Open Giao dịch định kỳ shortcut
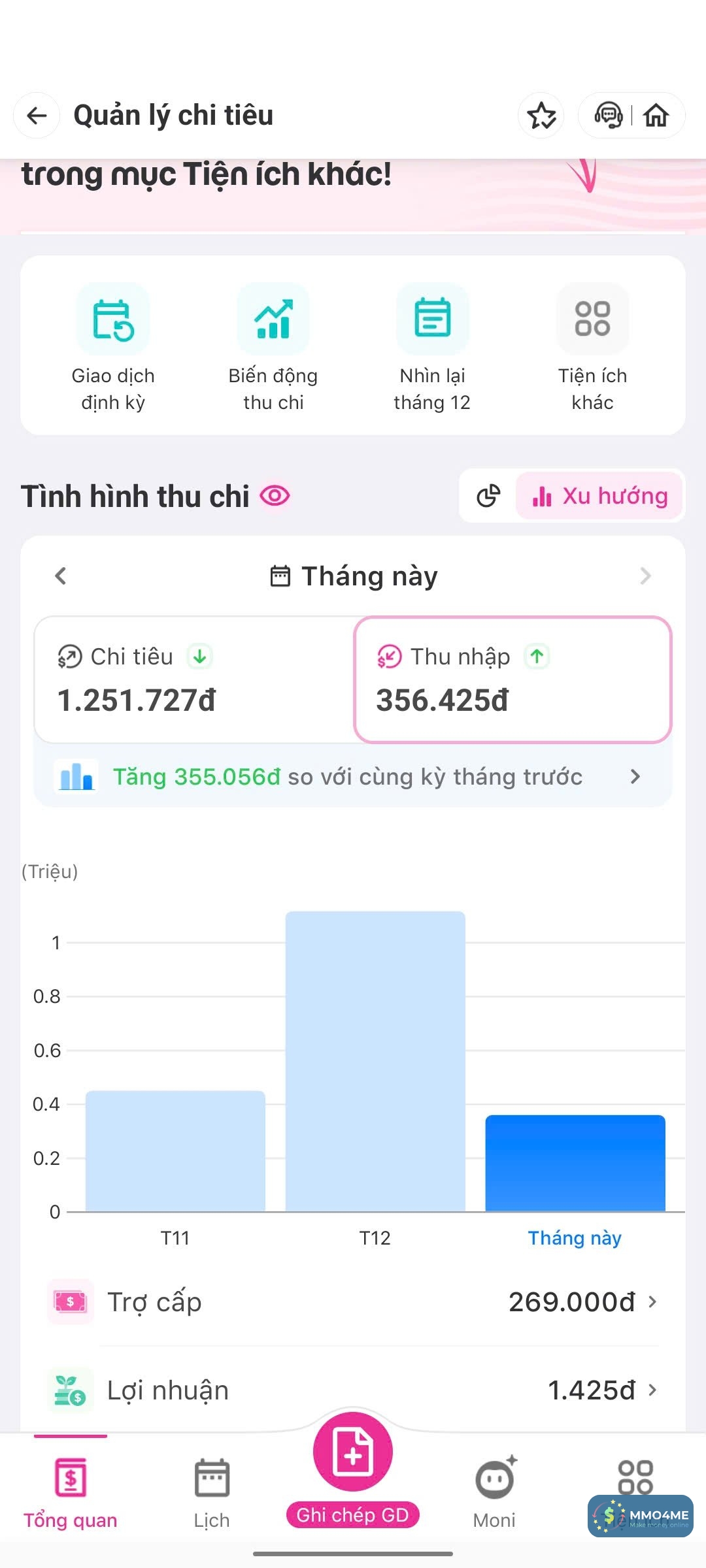 click(113, 347)
